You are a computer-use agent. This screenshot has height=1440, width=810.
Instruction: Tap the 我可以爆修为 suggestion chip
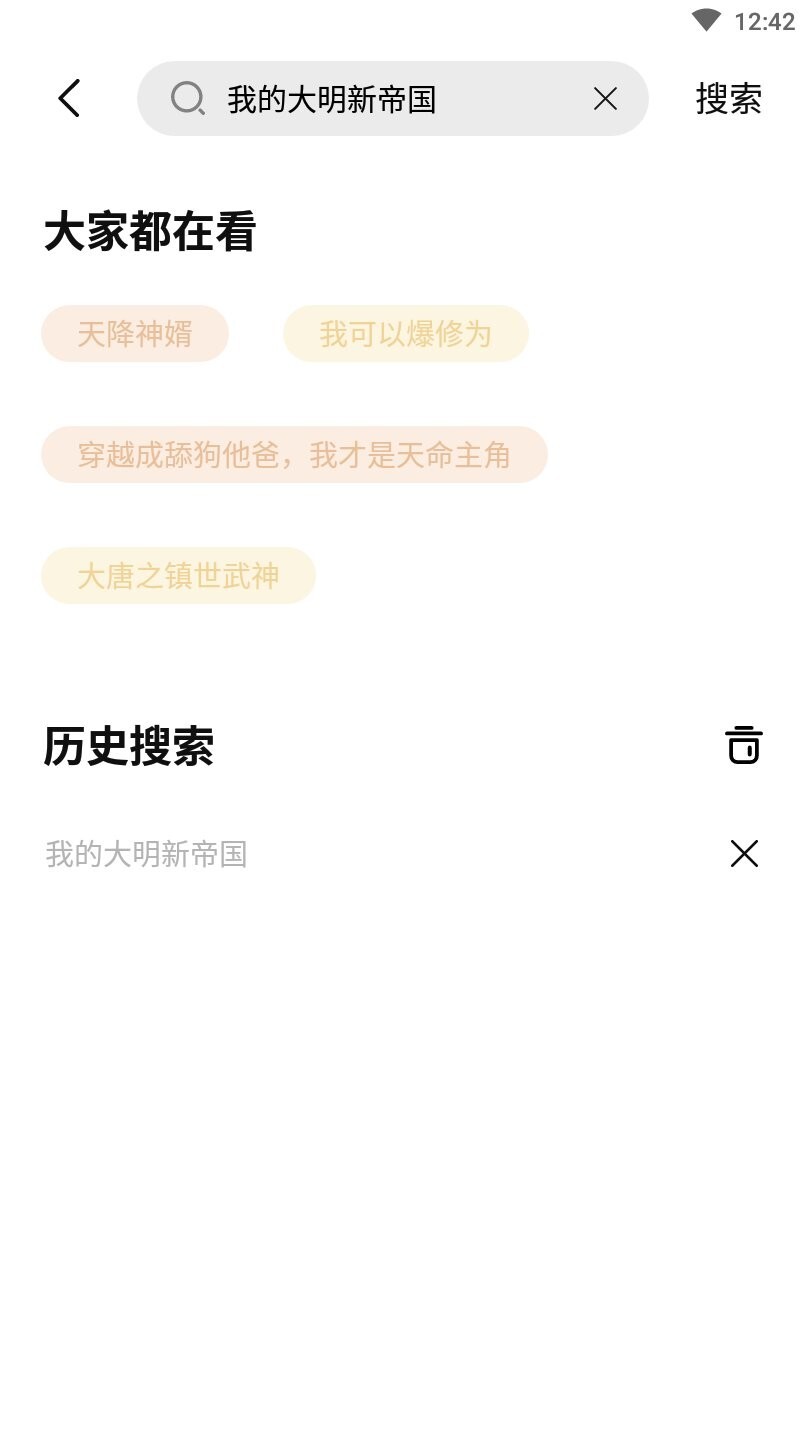coord(406,333)
